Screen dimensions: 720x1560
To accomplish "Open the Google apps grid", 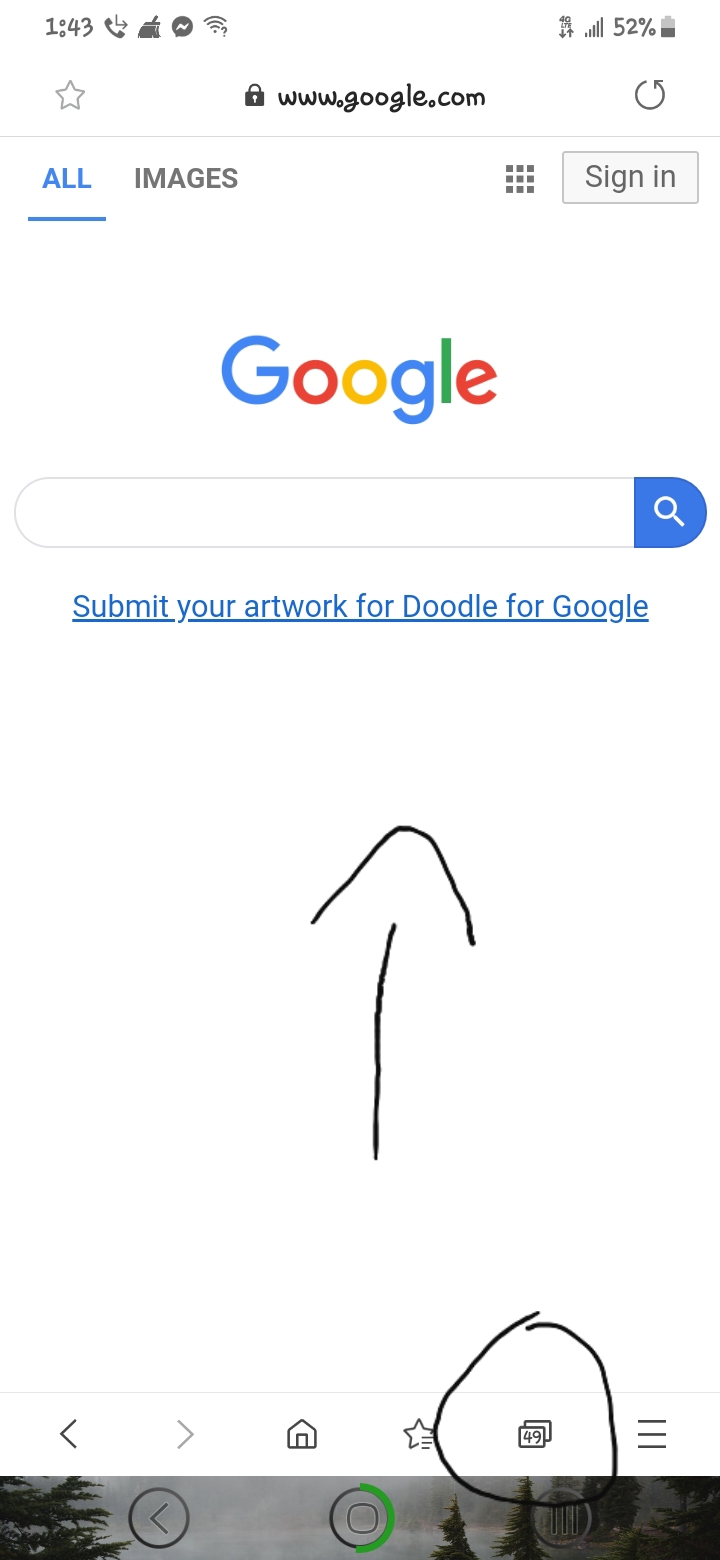I will (x=520, y=179).
